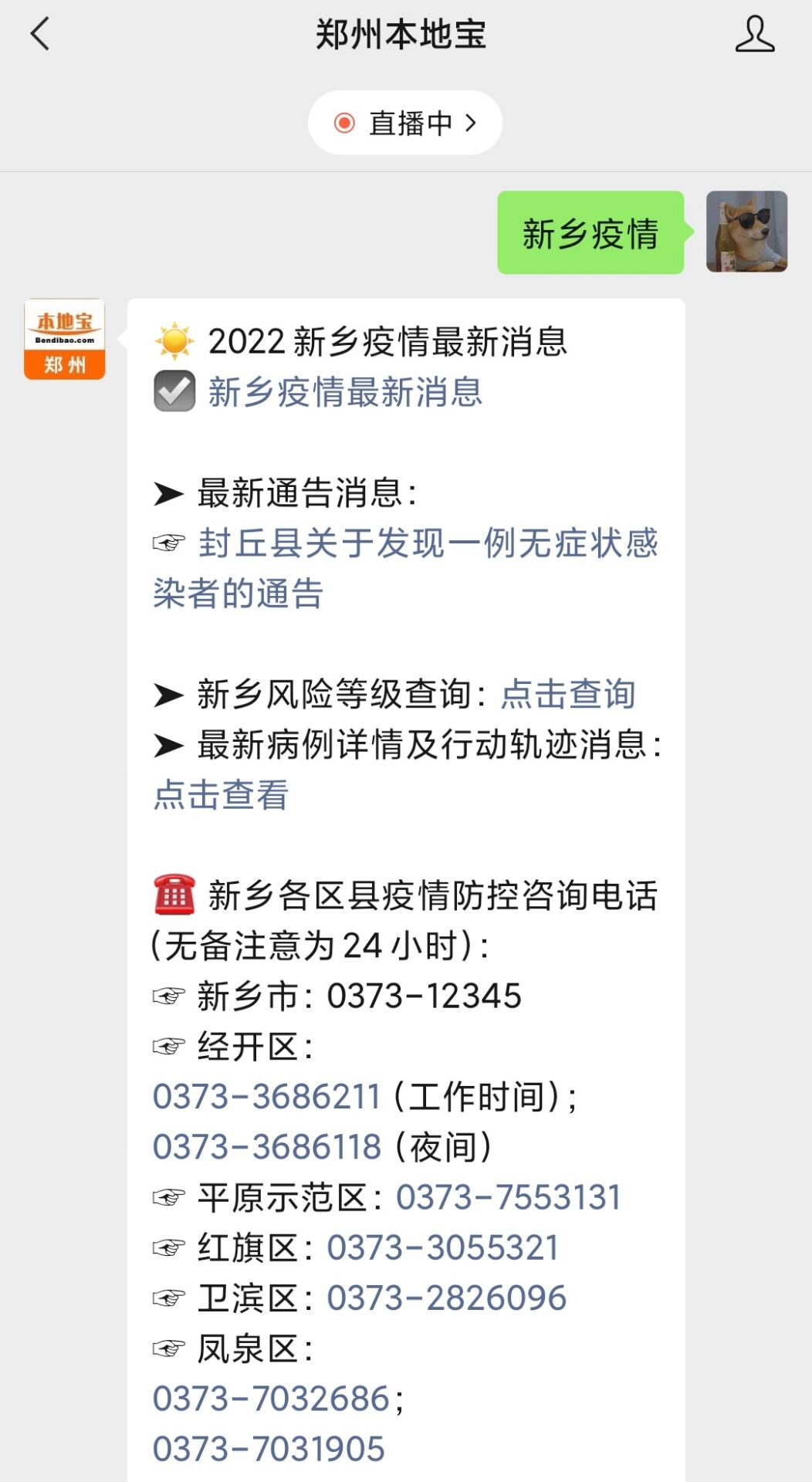Viewport: 812px width, 1482px height.
Task: Tap 点击查看 for case track details
Action: pos(221,794)
